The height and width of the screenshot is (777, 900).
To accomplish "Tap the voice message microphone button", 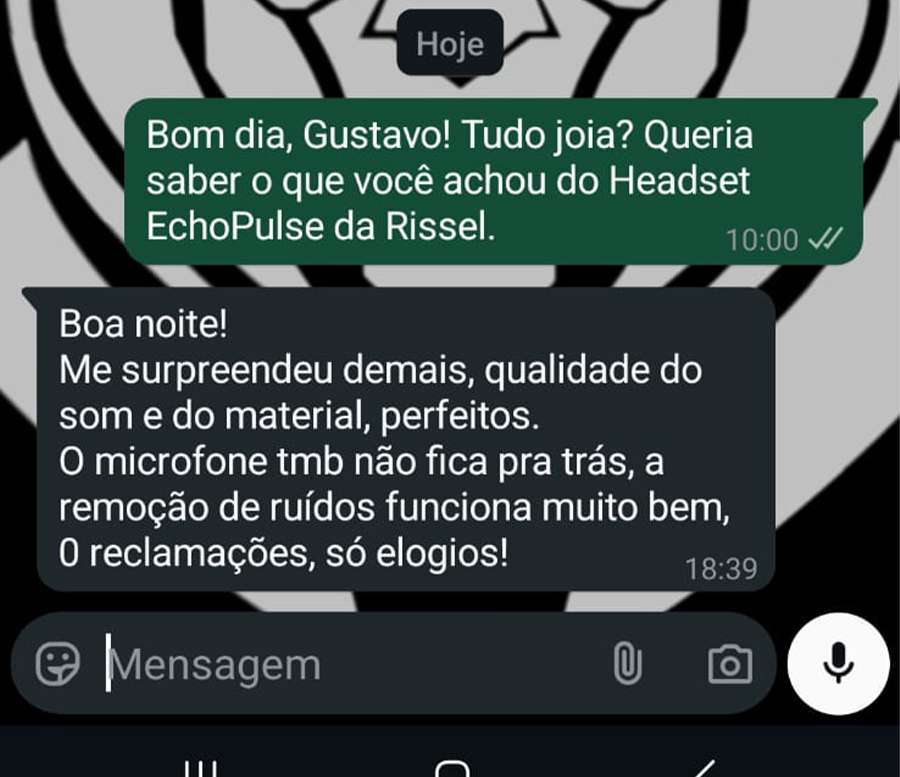I will tap(838, 662).
